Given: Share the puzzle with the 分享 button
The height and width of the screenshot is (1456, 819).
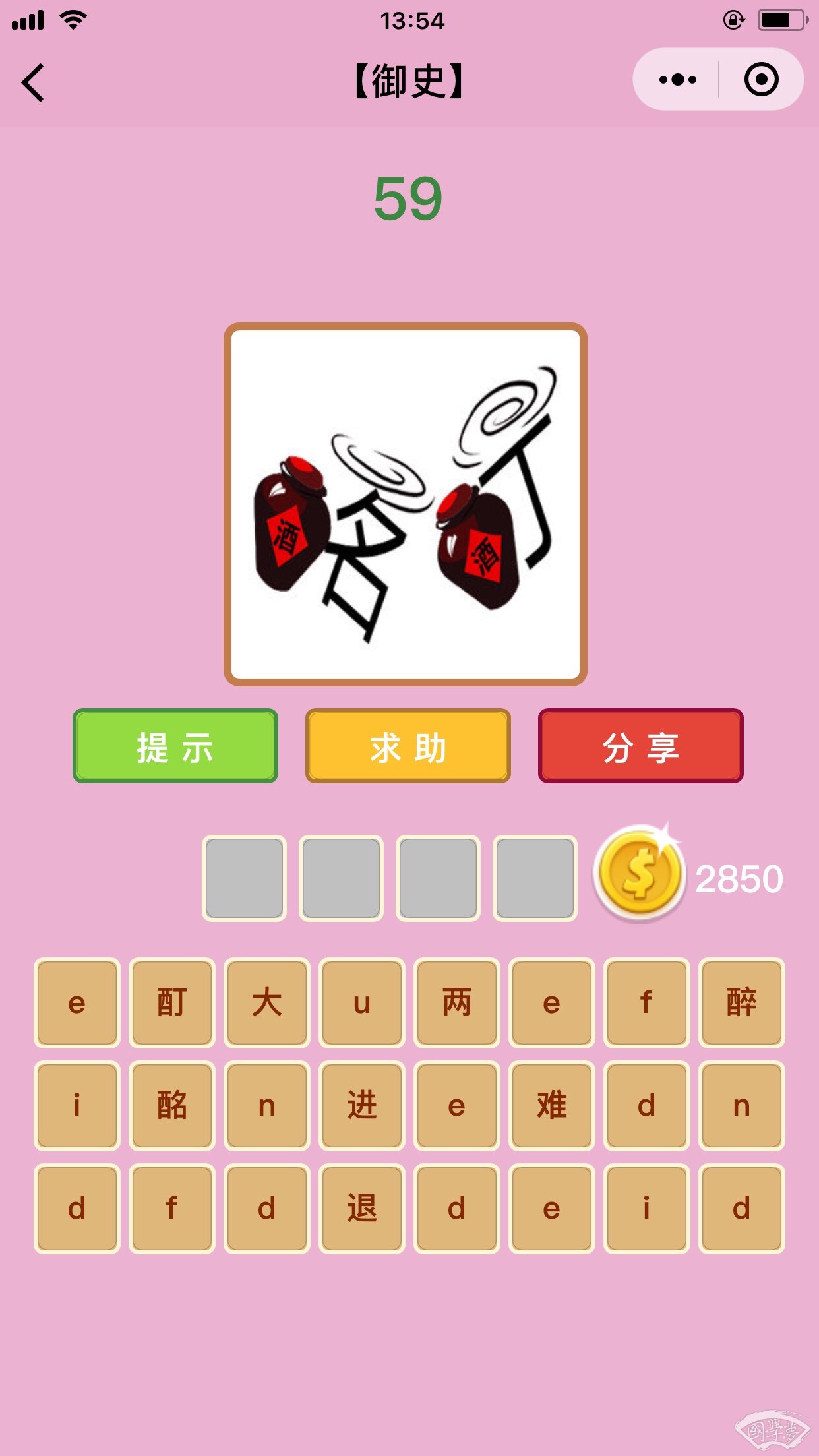Looking at the screenshot, I should click(x=641, y=746).
